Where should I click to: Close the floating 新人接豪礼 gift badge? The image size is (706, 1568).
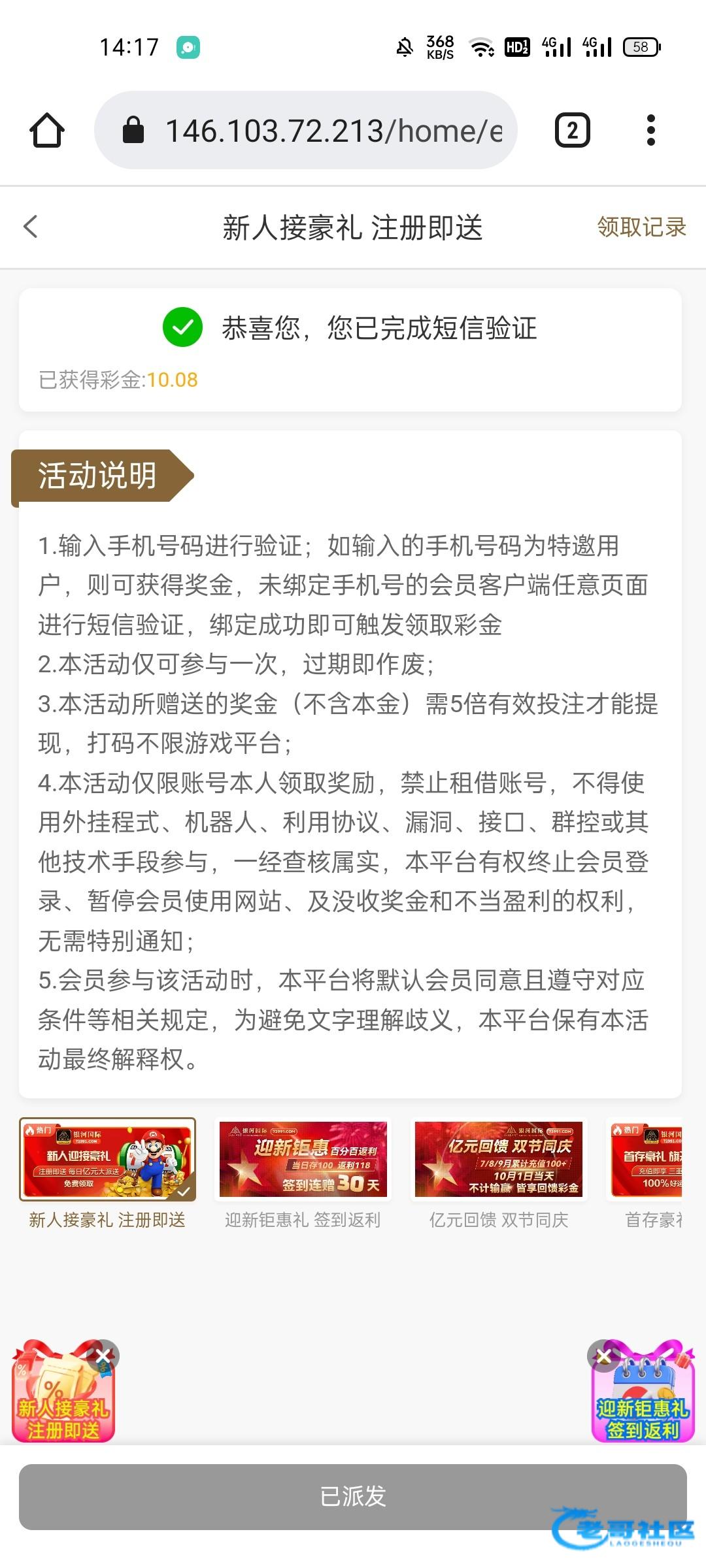(x=103, y=1356)
